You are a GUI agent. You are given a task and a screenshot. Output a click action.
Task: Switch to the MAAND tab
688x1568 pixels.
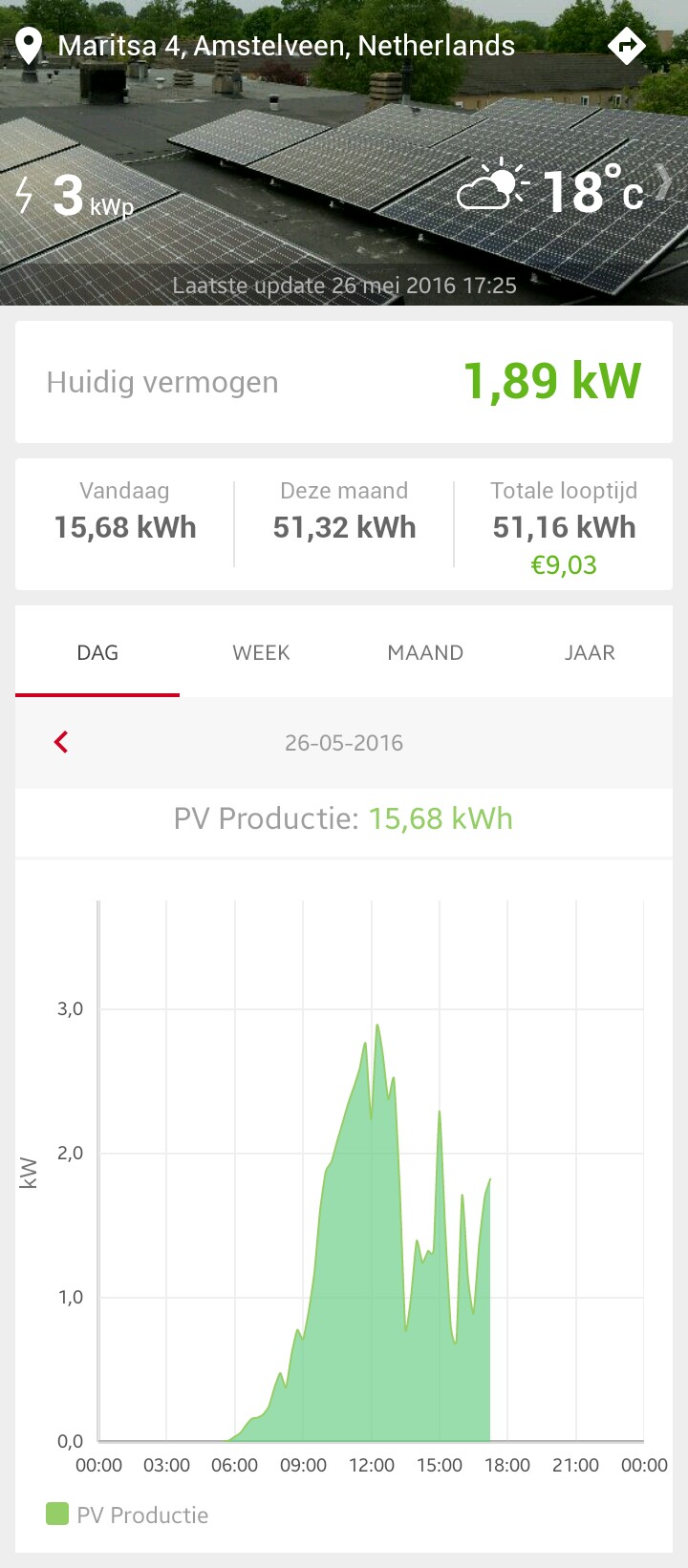[425, 653]
